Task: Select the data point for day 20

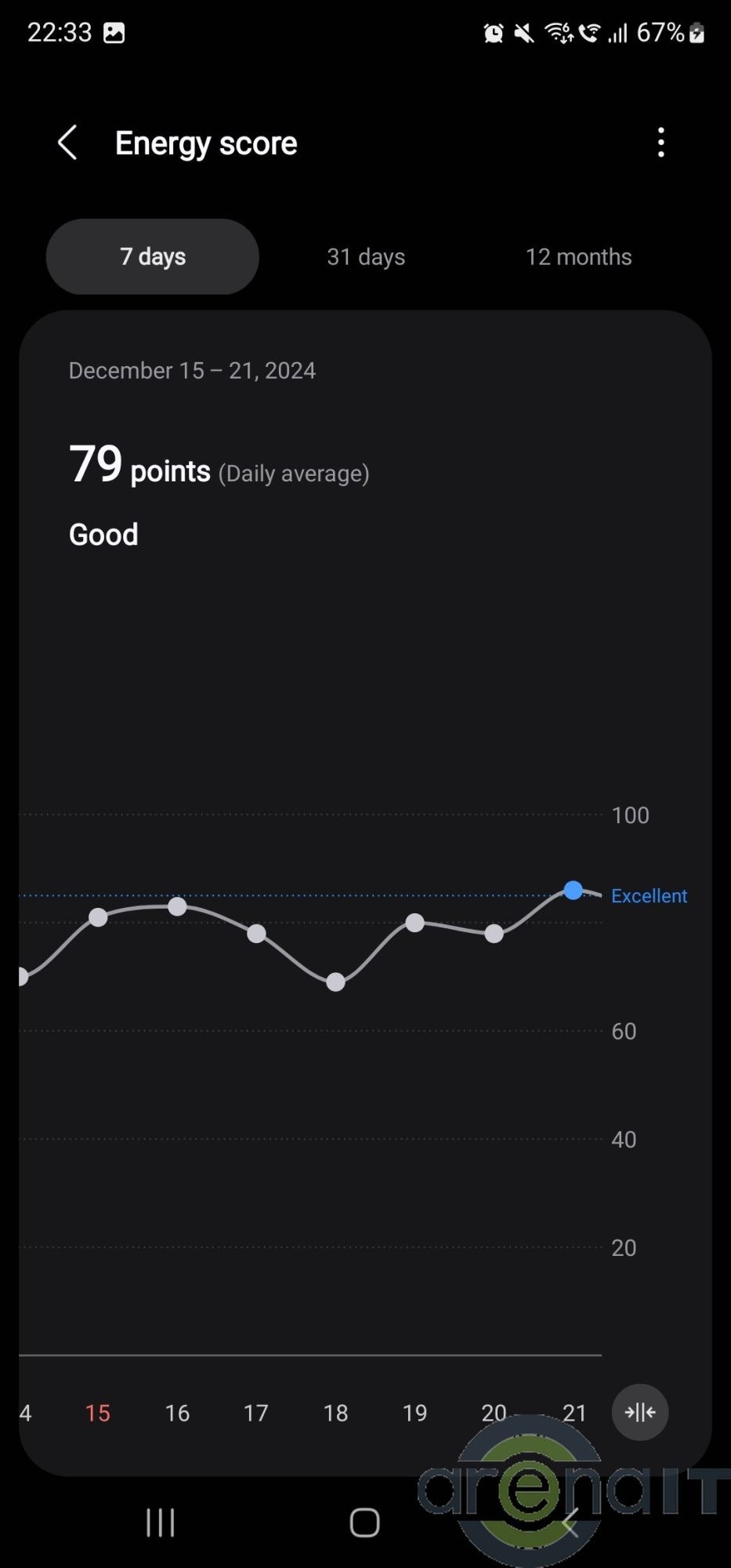Action: point(494,934)
